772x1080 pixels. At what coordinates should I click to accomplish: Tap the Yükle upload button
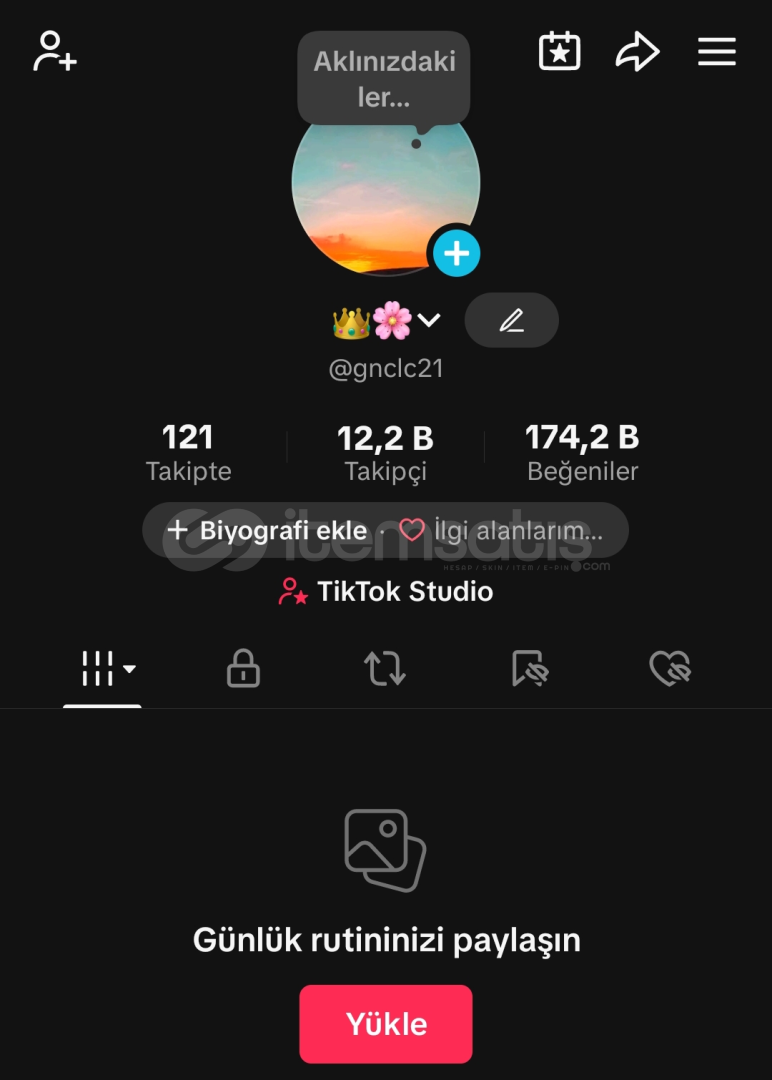coord(386,1024)
